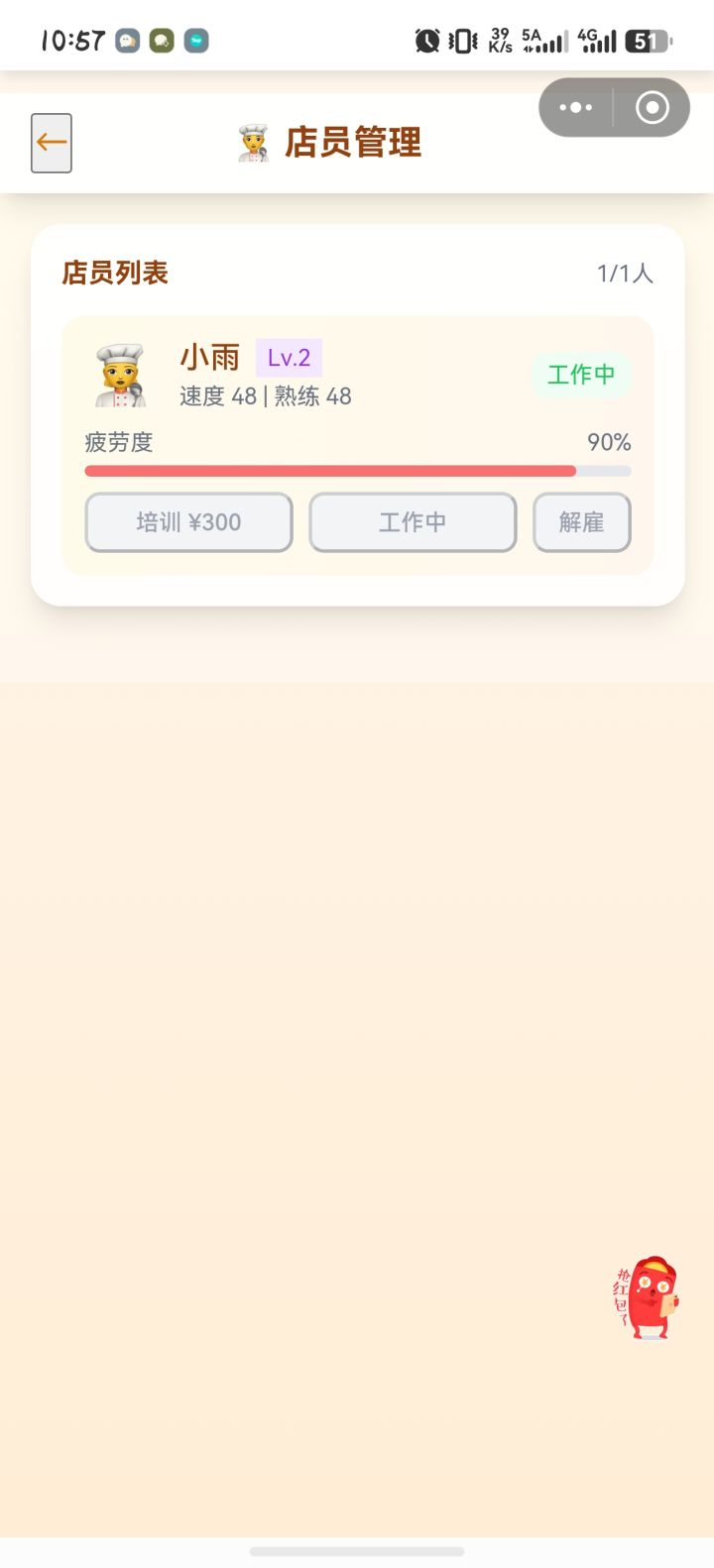The height and width of the screenshot is (1568, 714).
Task: Tap the 1/1人 staff count label
Action: pyautogui.click(x=626, y=273)
